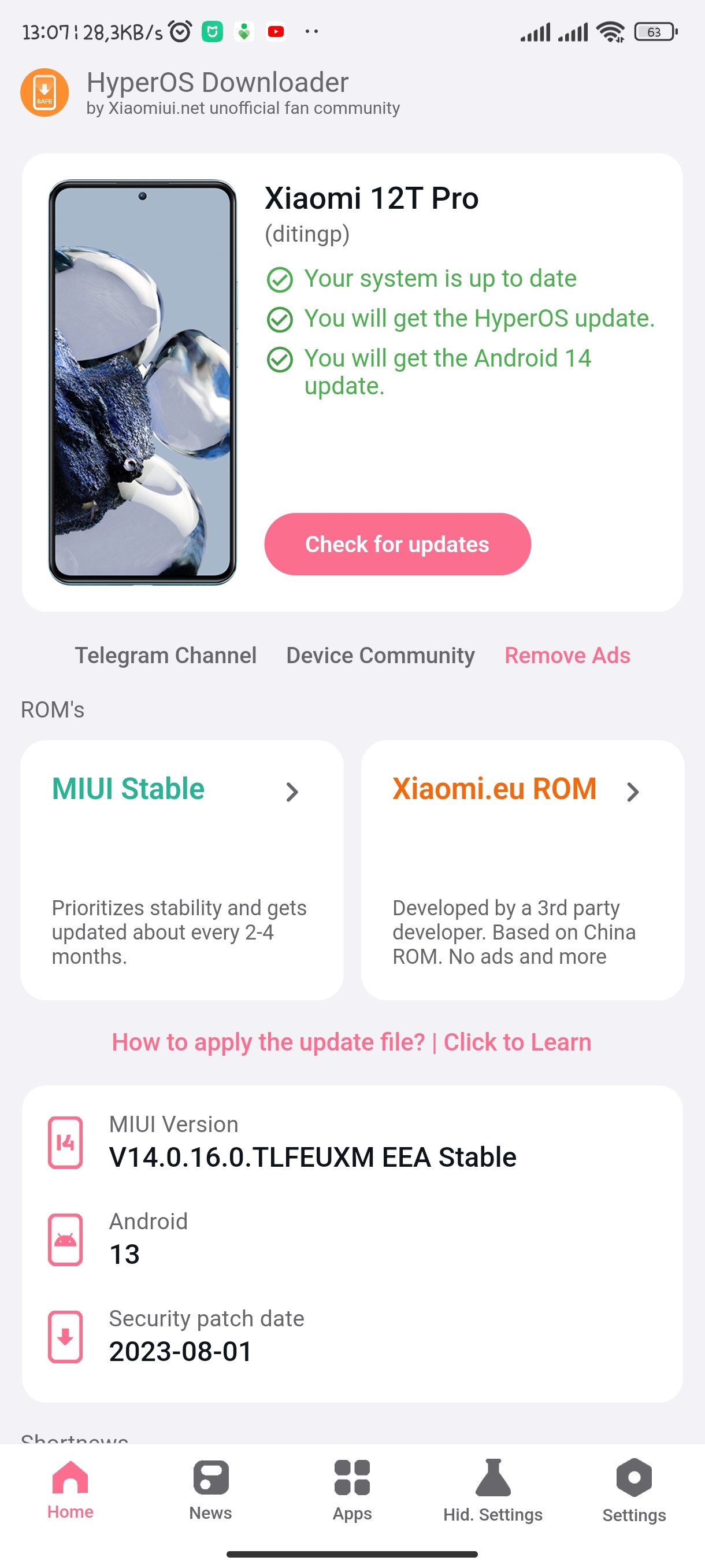
Task: Open the Telegram Channel link
Action: [165, 655]
